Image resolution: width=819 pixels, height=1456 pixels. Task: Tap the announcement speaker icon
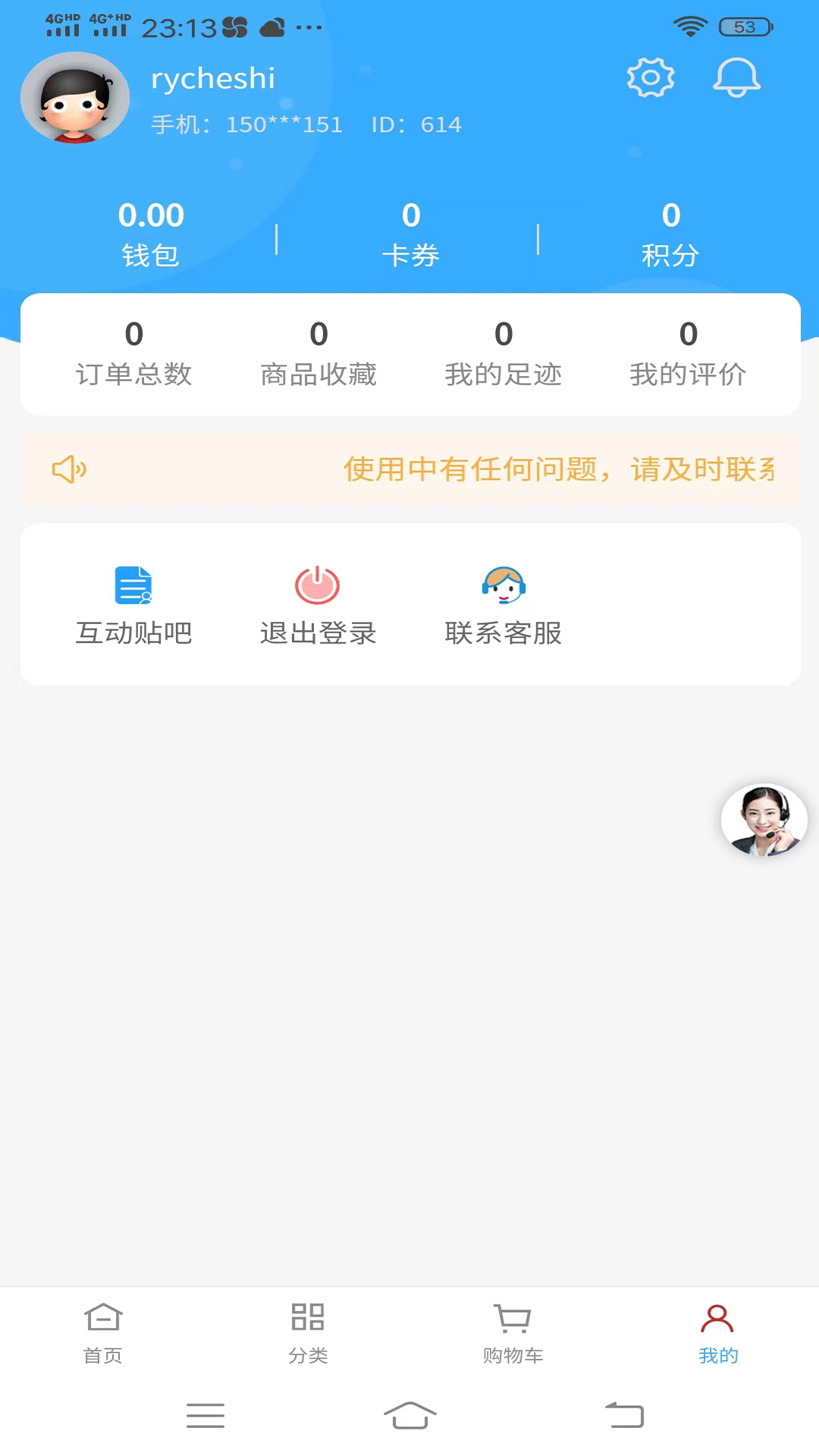pyautogui.click(x=69, y=469)
